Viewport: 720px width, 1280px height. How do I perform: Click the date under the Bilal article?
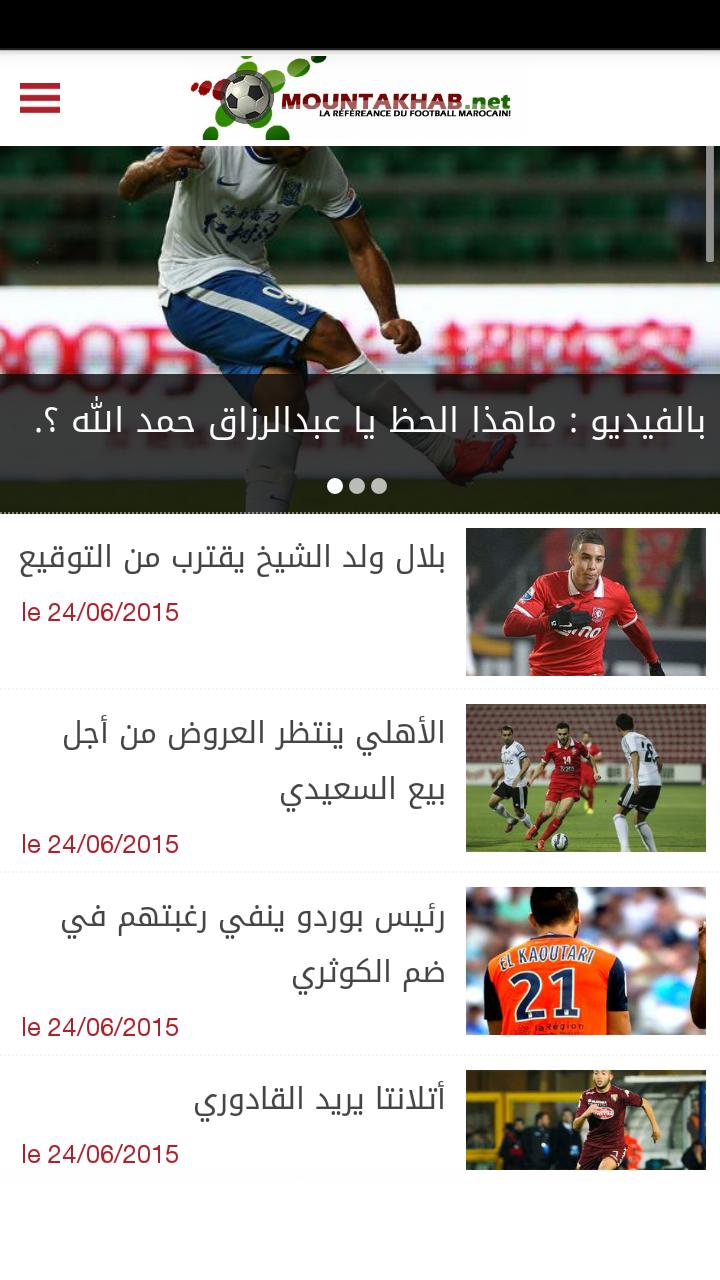coord(99,611)
